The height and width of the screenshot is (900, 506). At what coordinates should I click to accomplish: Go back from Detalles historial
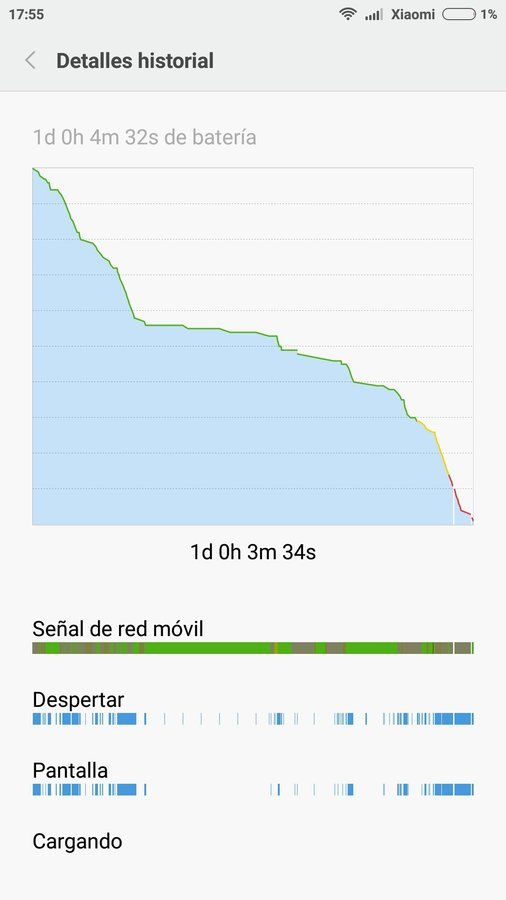(30, 60)
